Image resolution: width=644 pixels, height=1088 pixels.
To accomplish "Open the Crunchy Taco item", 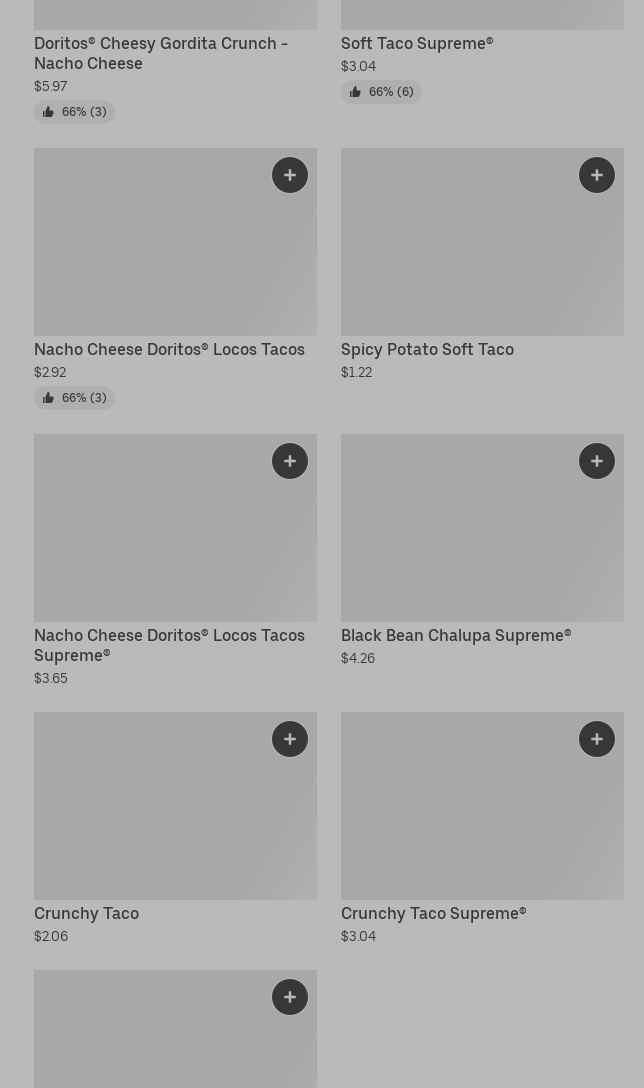I will (x=86, y=913).
